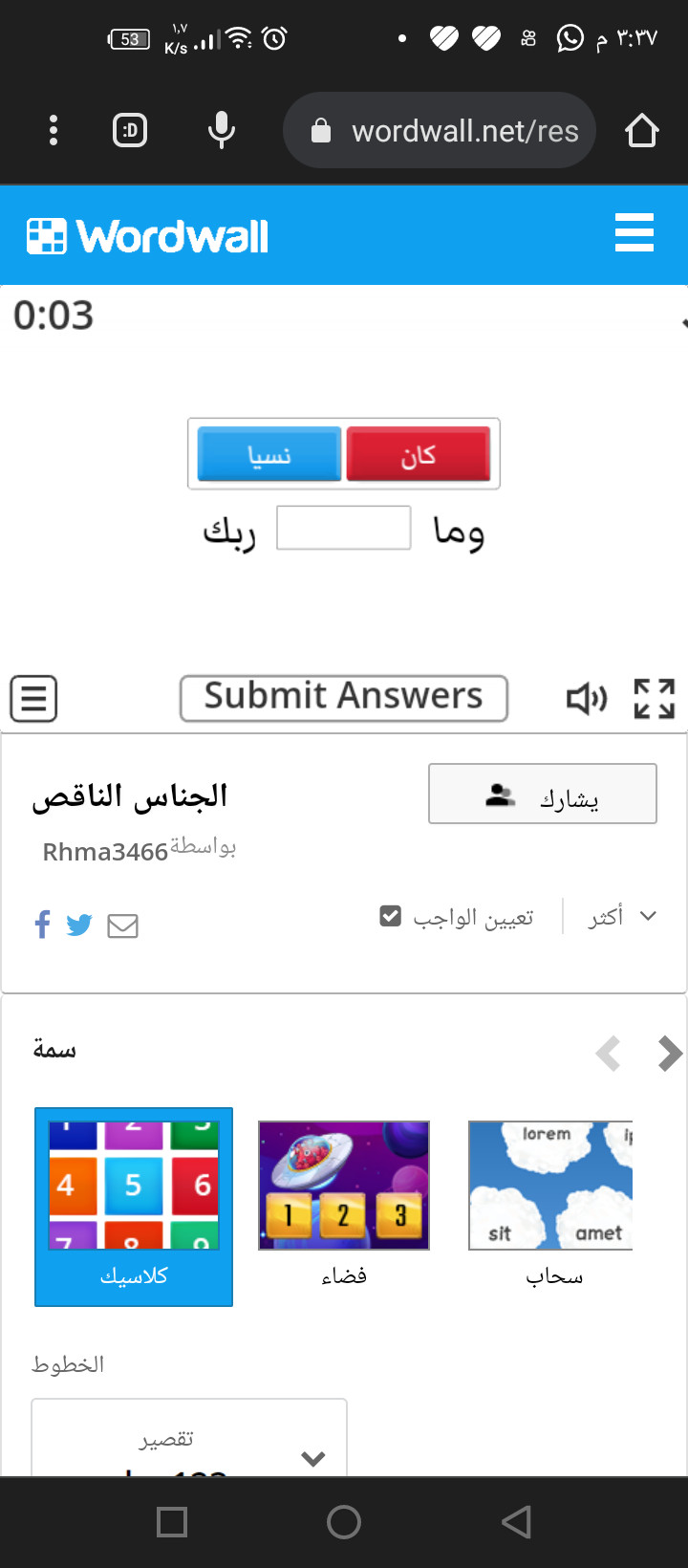Expand the أكثر dropdown
This screenshot has height=1568, width=688.
[x=622, y=916]
